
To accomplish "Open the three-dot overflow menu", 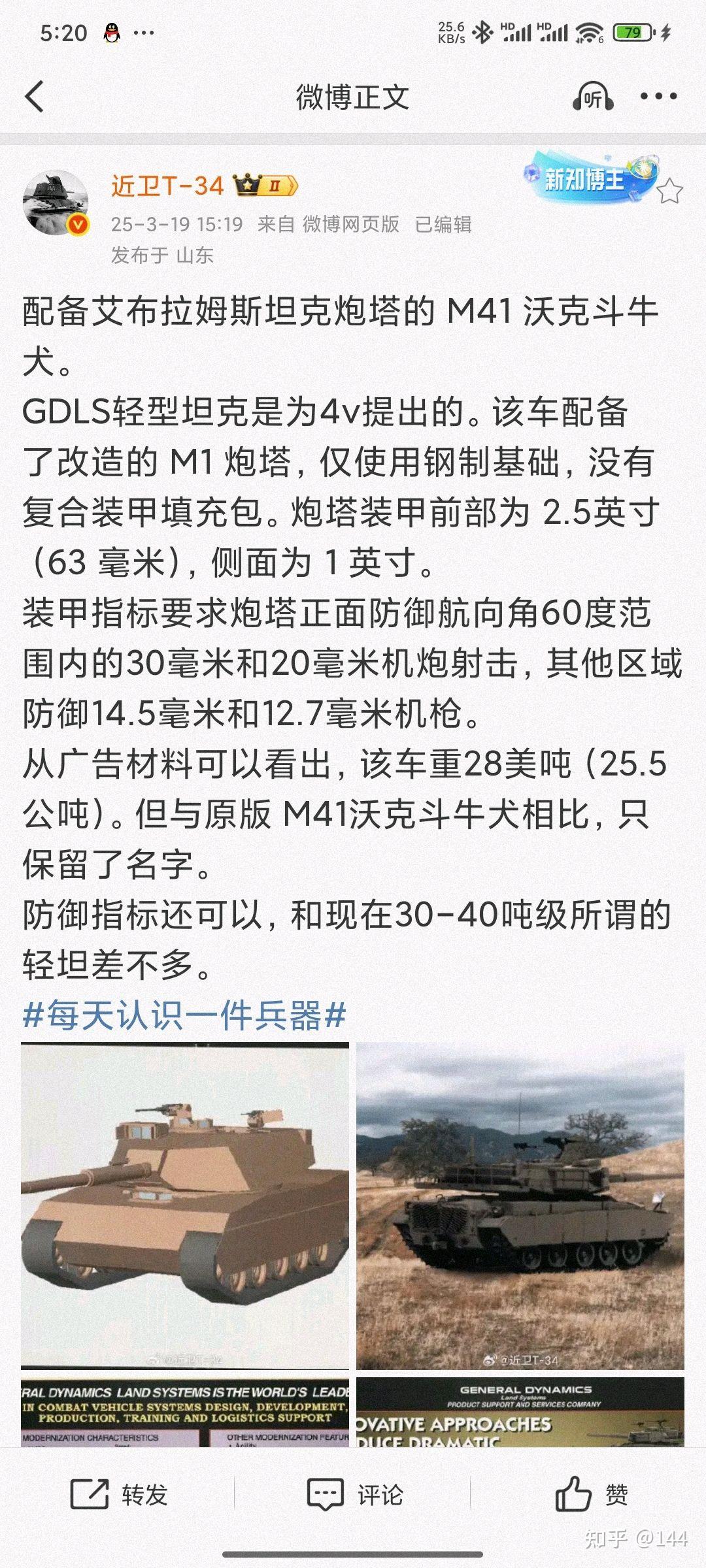I will point(658,97).
